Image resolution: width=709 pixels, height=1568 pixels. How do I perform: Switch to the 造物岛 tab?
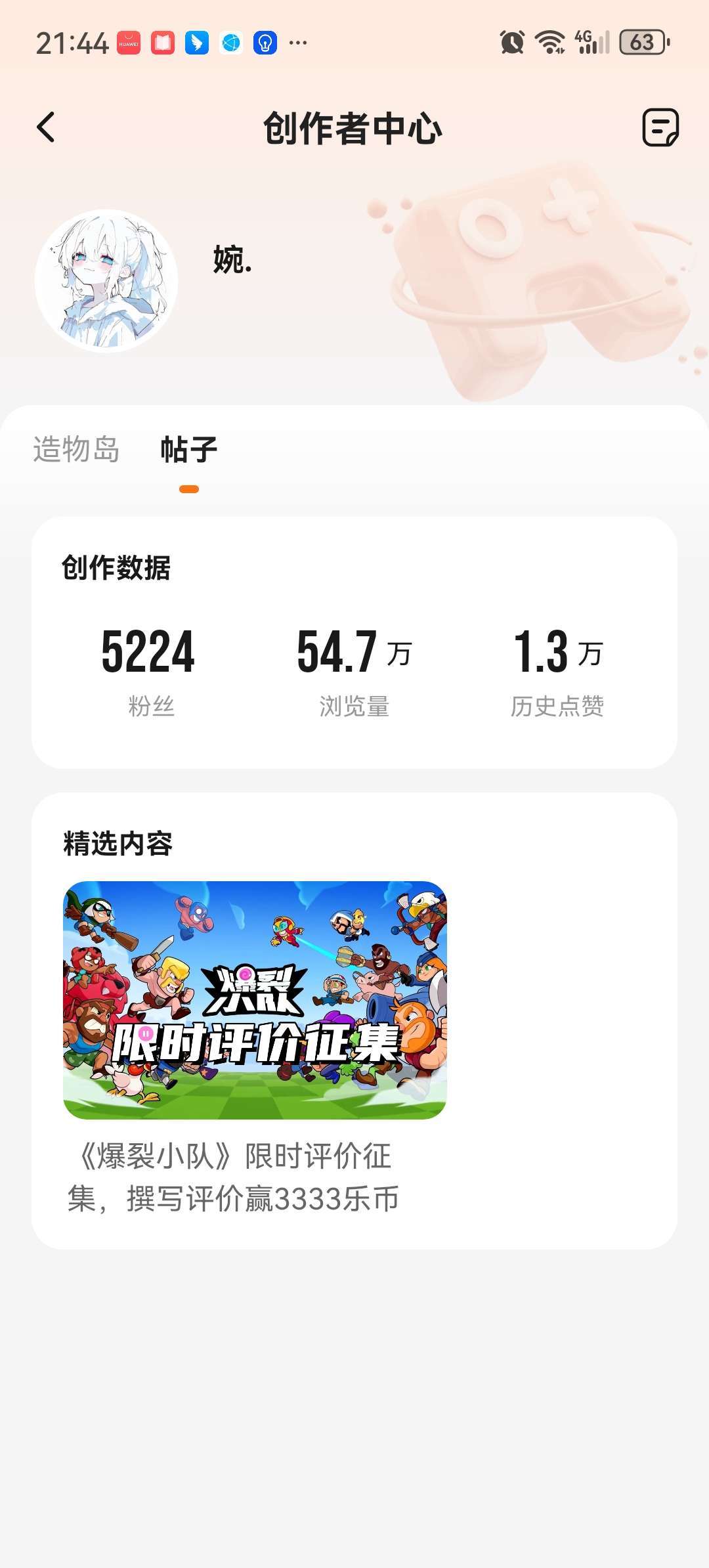click(x=77, y=450)
